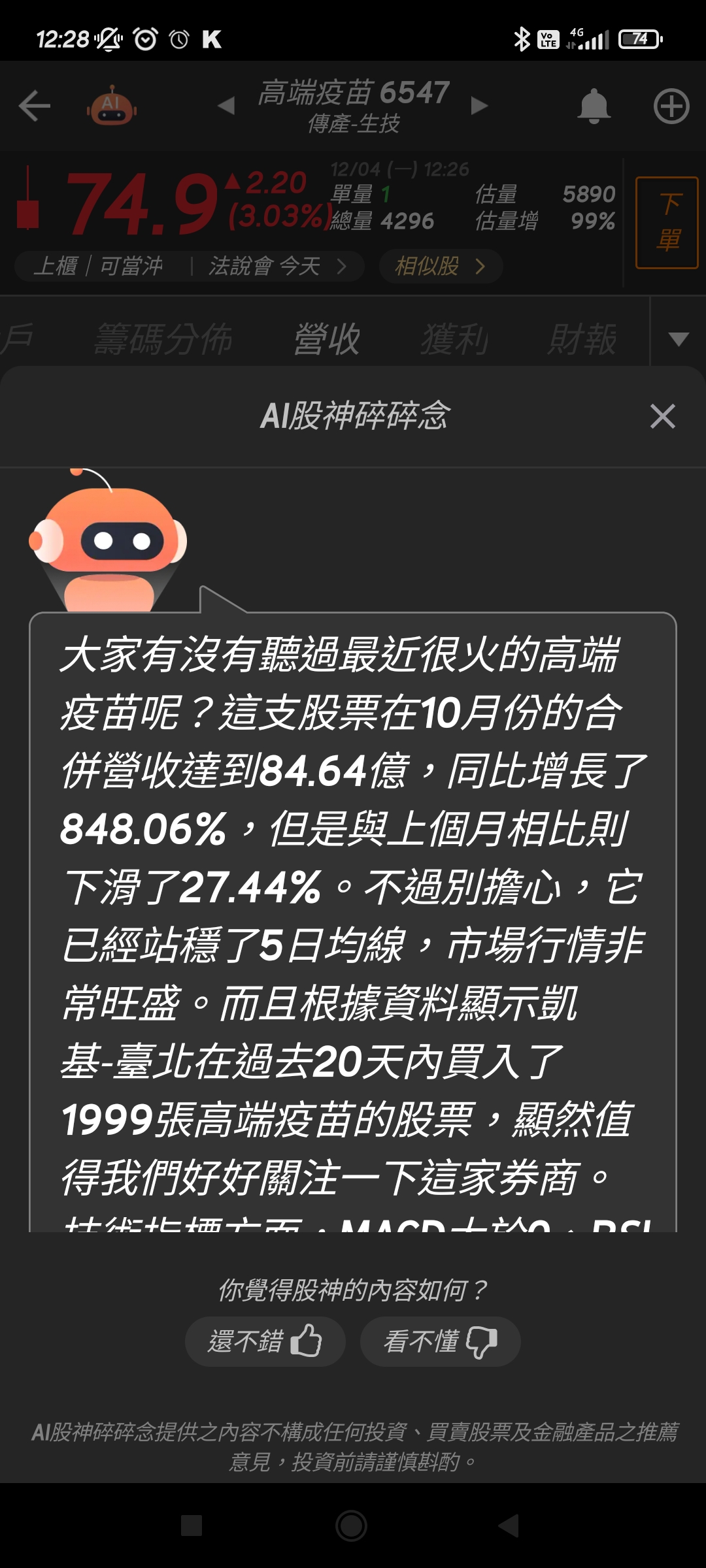
Task: Tap the stock title 高端疫苗 6547
Action: point(353,93)
